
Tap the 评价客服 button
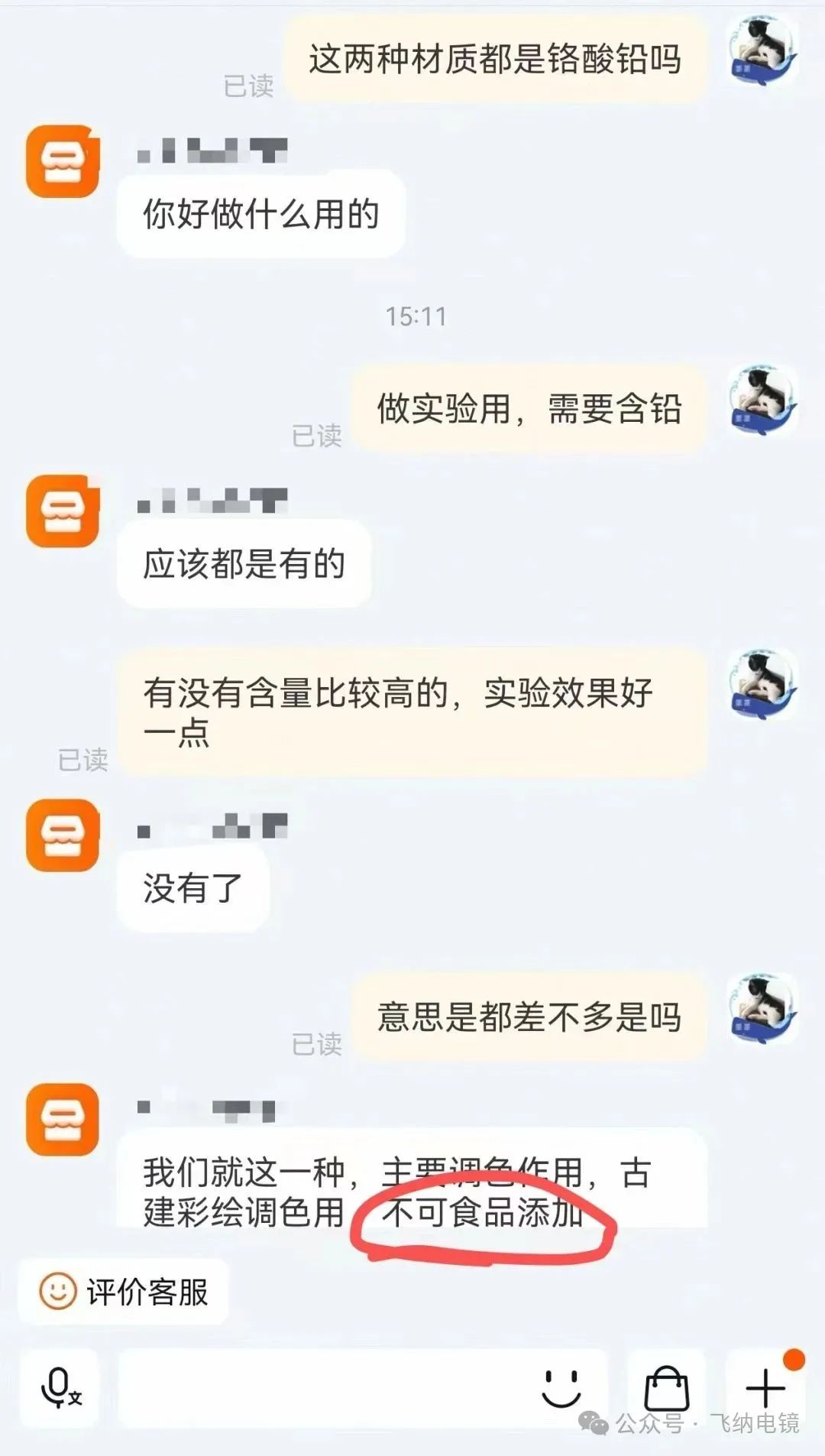click(124, 1292)
